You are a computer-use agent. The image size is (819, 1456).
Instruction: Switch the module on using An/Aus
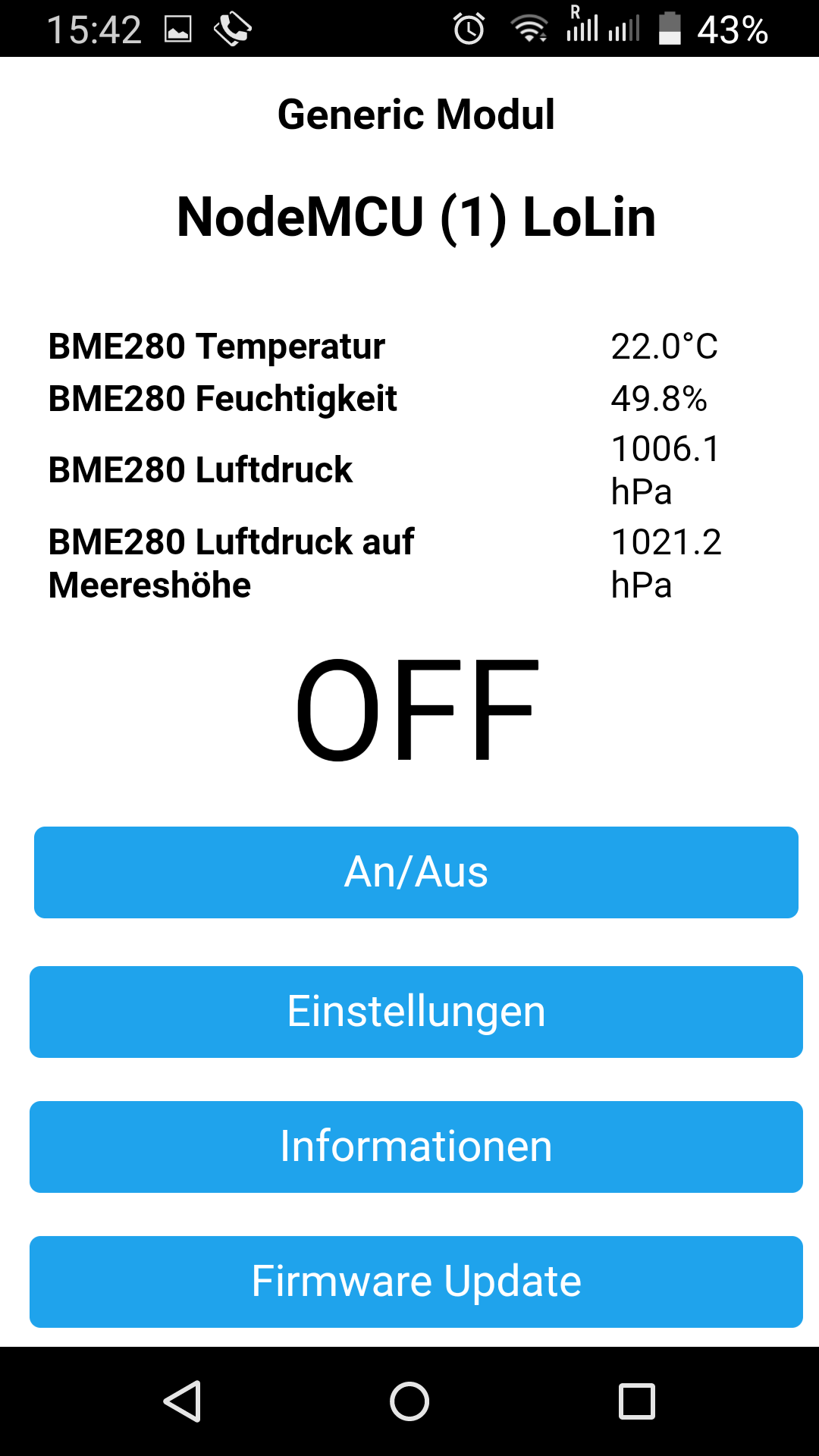pos(416,872)
